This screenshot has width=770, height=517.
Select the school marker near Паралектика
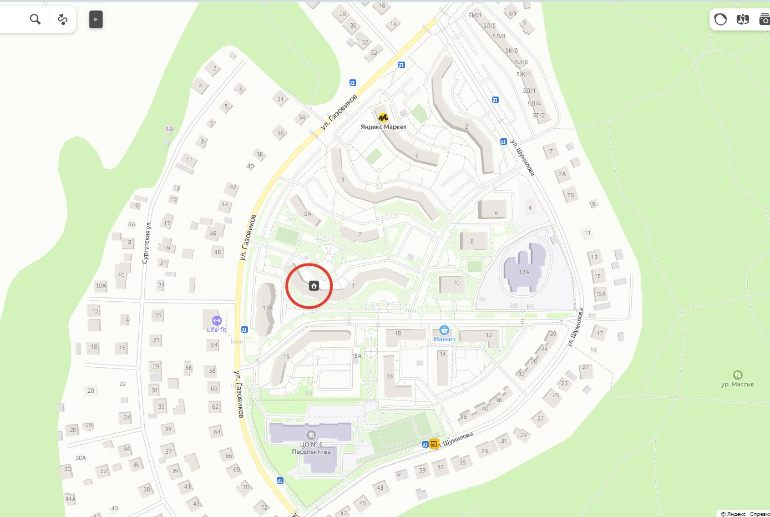[312, 434]
